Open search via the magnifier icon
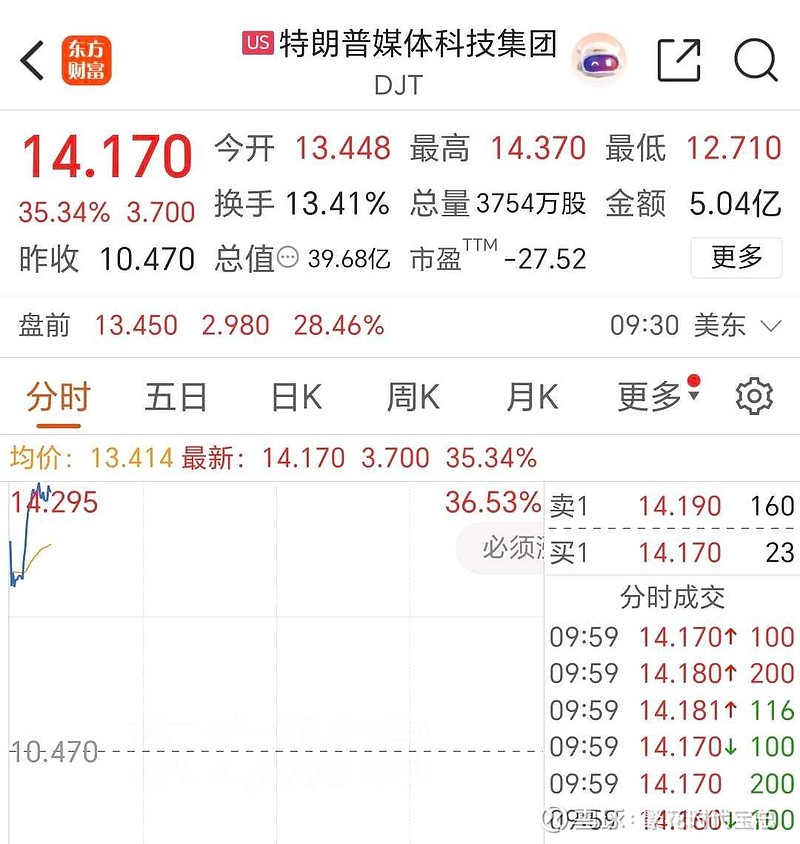The width and height of the screenshot is (800, 844). [756, 60]
